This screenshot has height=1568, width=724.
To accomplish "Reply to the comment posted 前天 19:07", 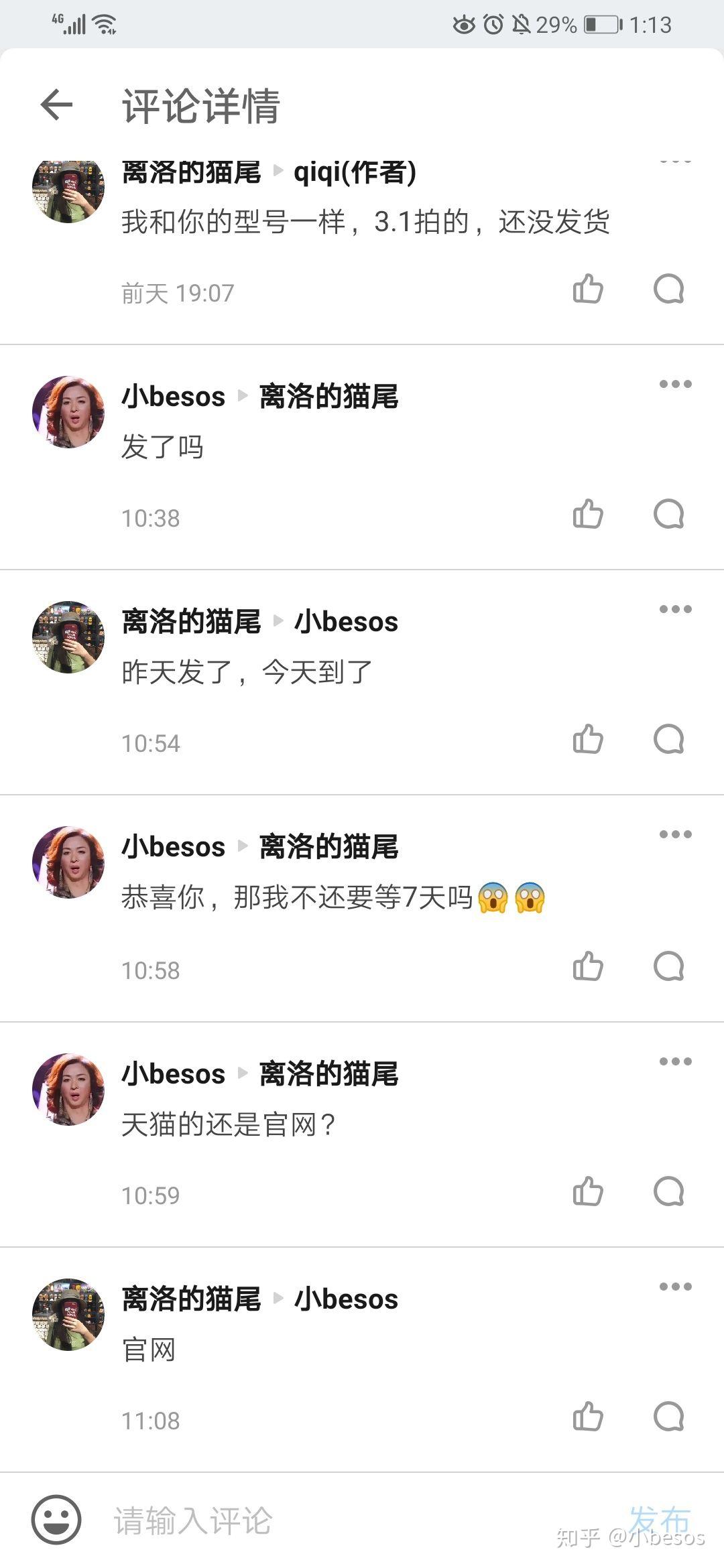I will pos(668,289).
